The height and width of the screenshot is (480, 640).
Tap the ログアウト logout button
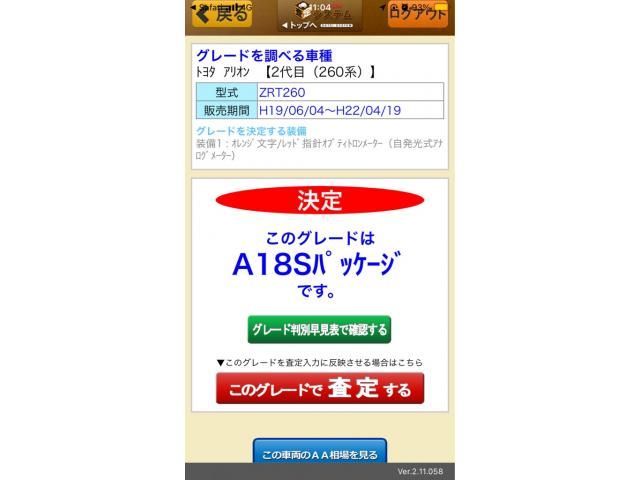pos(418,16)
